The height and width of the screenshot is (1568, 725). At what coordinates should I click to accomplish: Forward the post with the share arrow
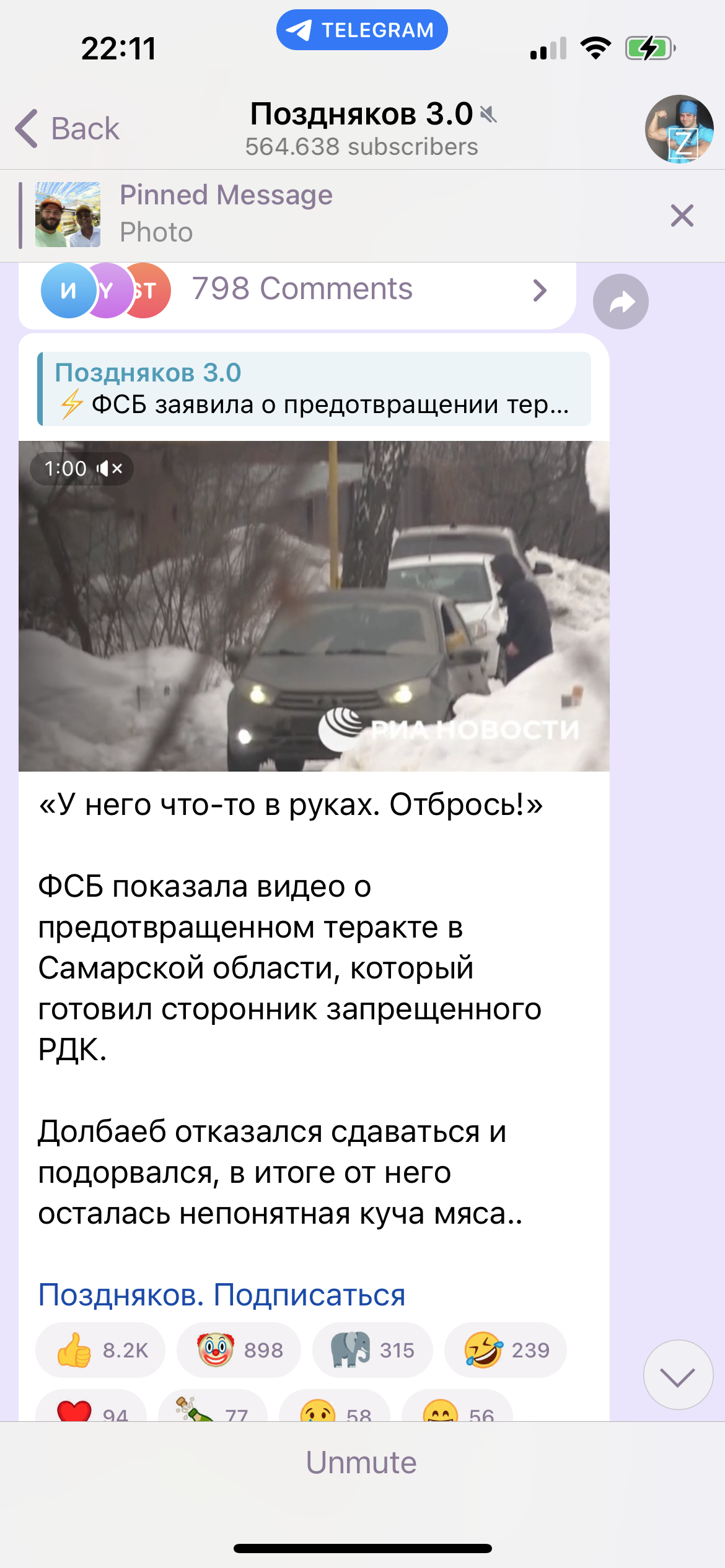[x=621, y=302]
